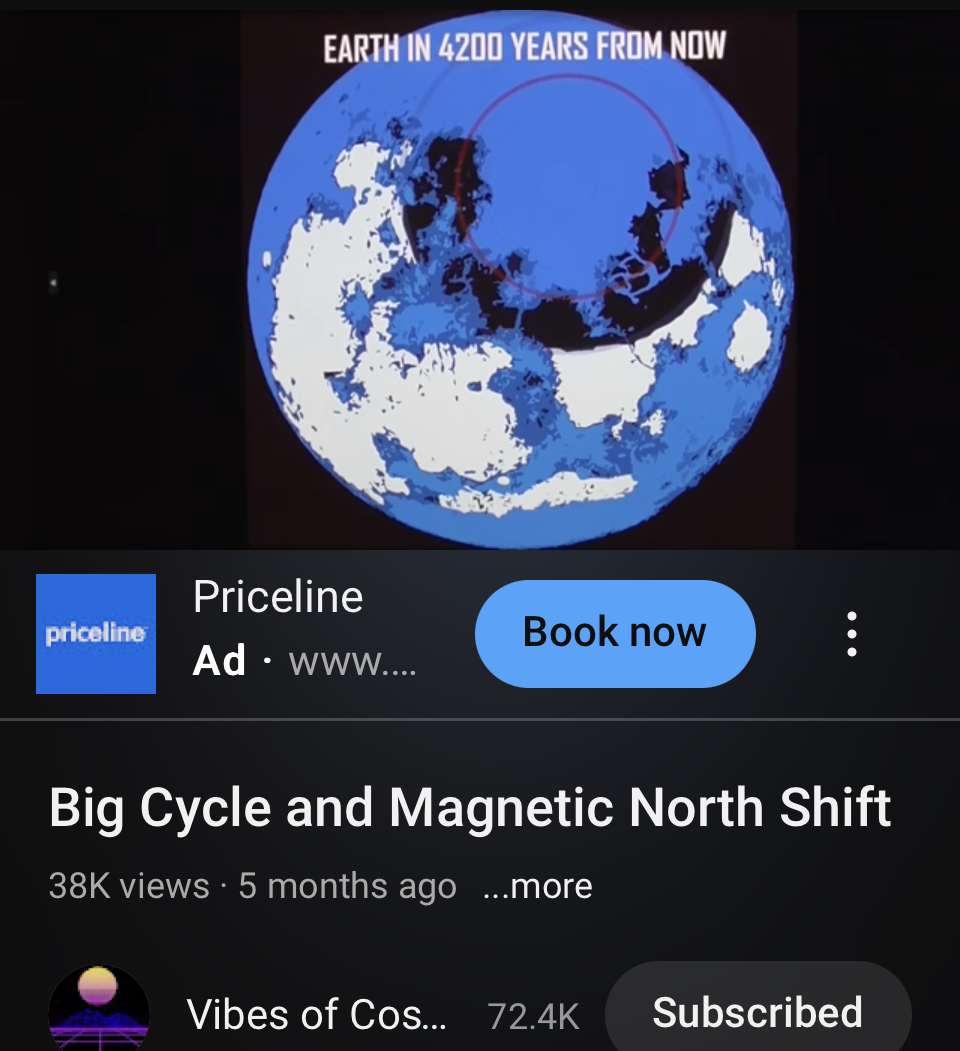
Task: Tap the Book now button
Action: click(614, 633)
